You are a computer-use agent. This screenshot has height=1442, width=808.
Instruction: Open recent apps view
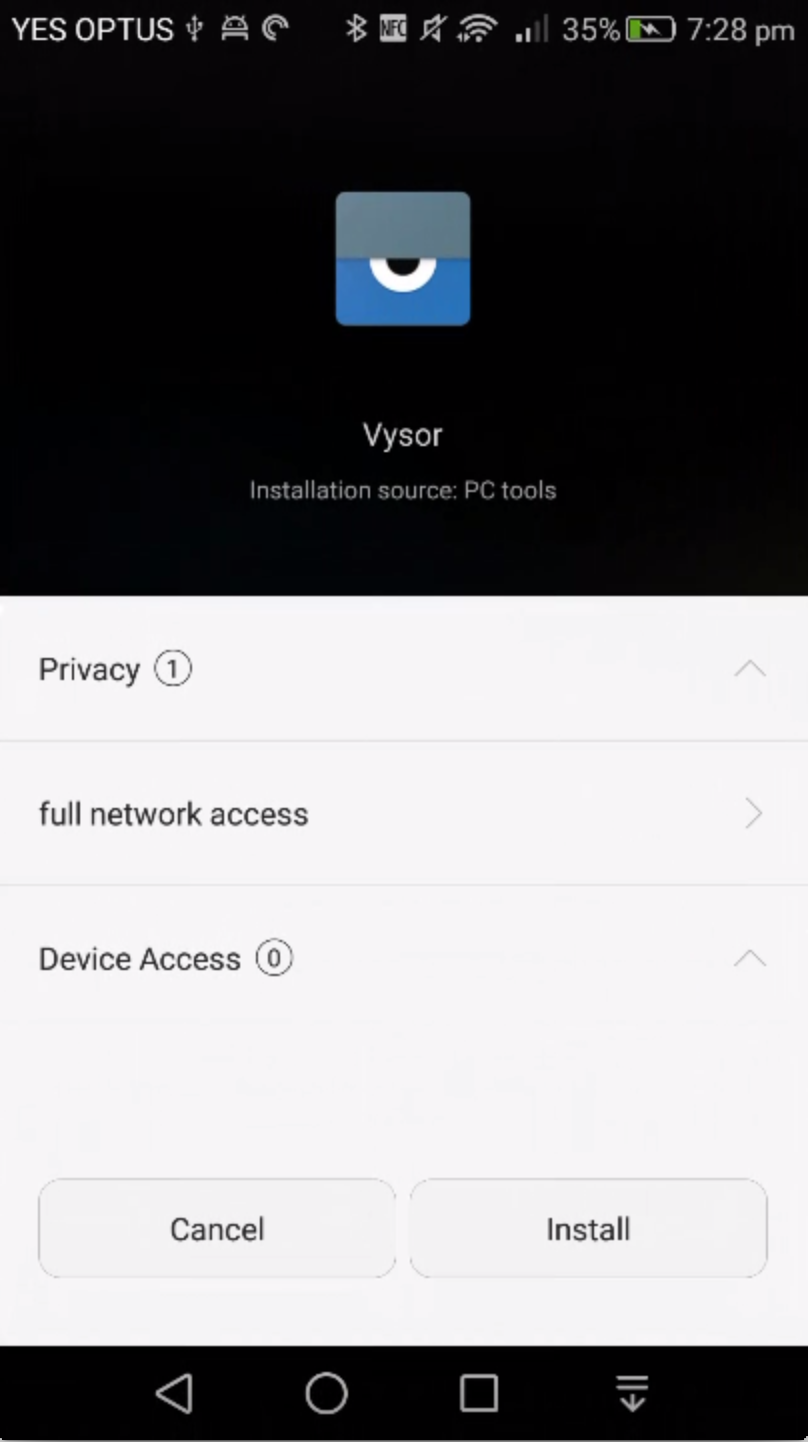(479, 1393)
